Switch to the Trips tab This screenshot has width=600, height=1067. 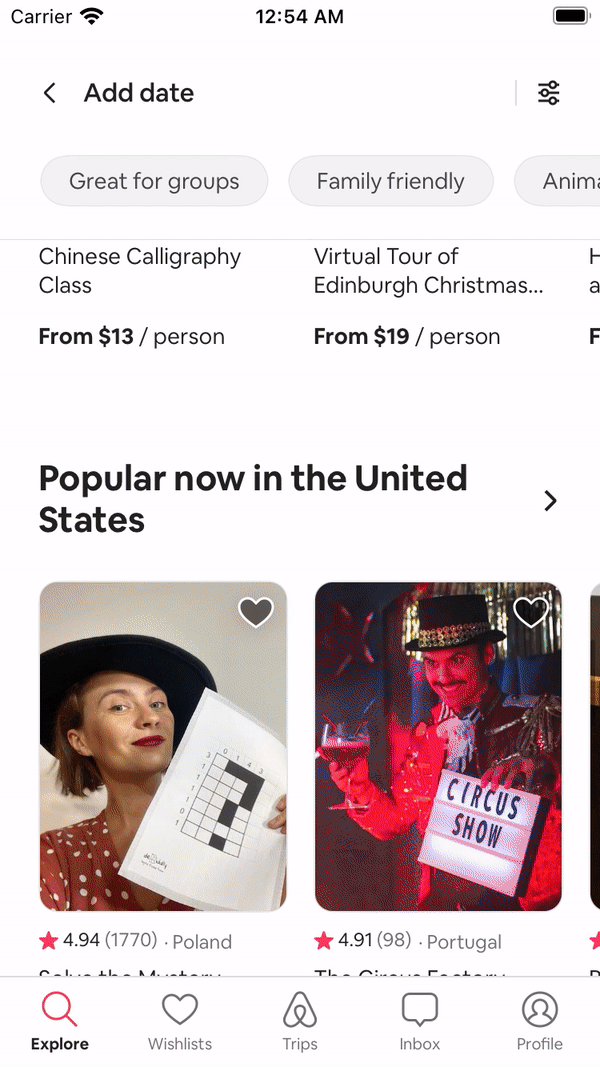click(x=300, y=1021)
